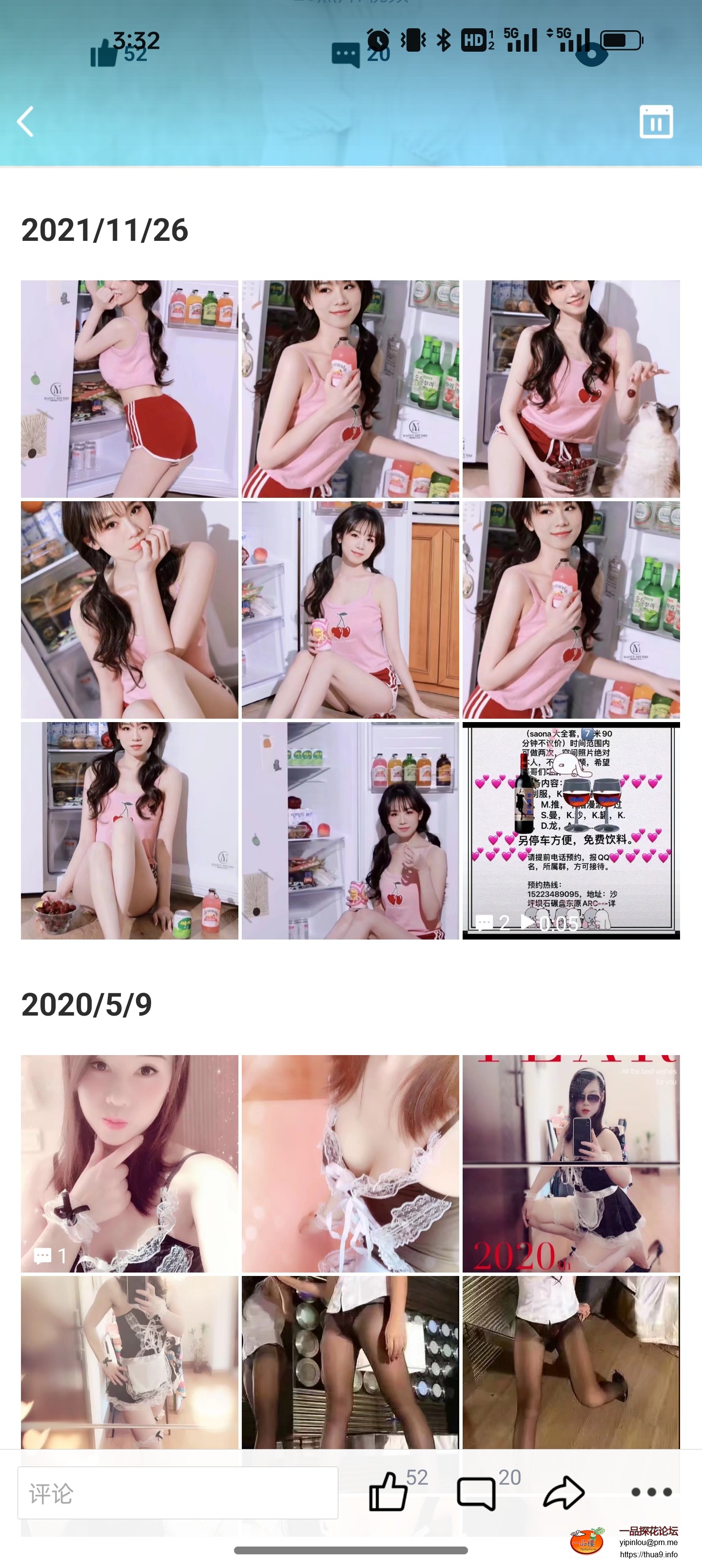The width and height of the screenshot is (702, 1568).
Task: Play the 0:05 video tile
Action: (570, 830)
